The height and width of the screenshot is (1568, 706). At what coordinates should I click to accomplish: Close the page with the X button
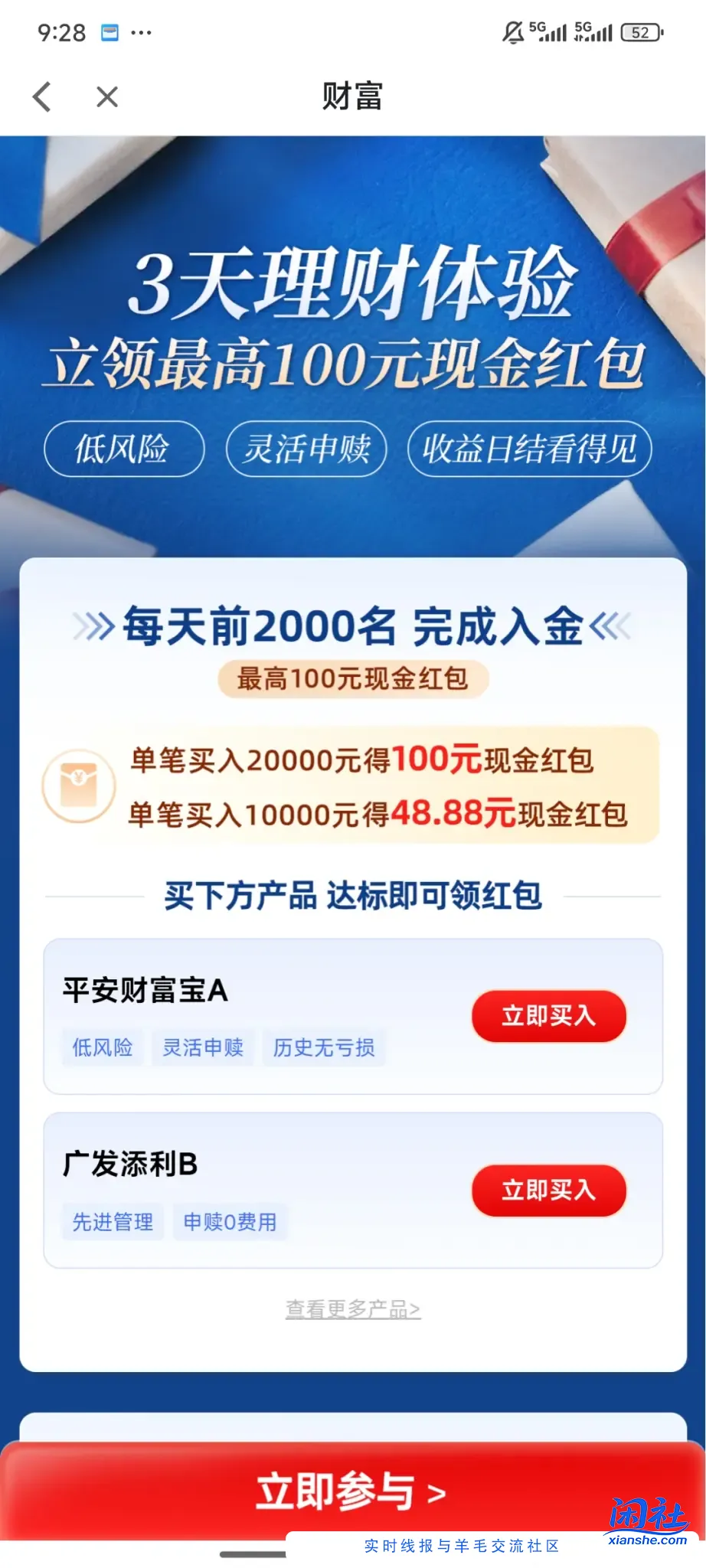point(106,96)
